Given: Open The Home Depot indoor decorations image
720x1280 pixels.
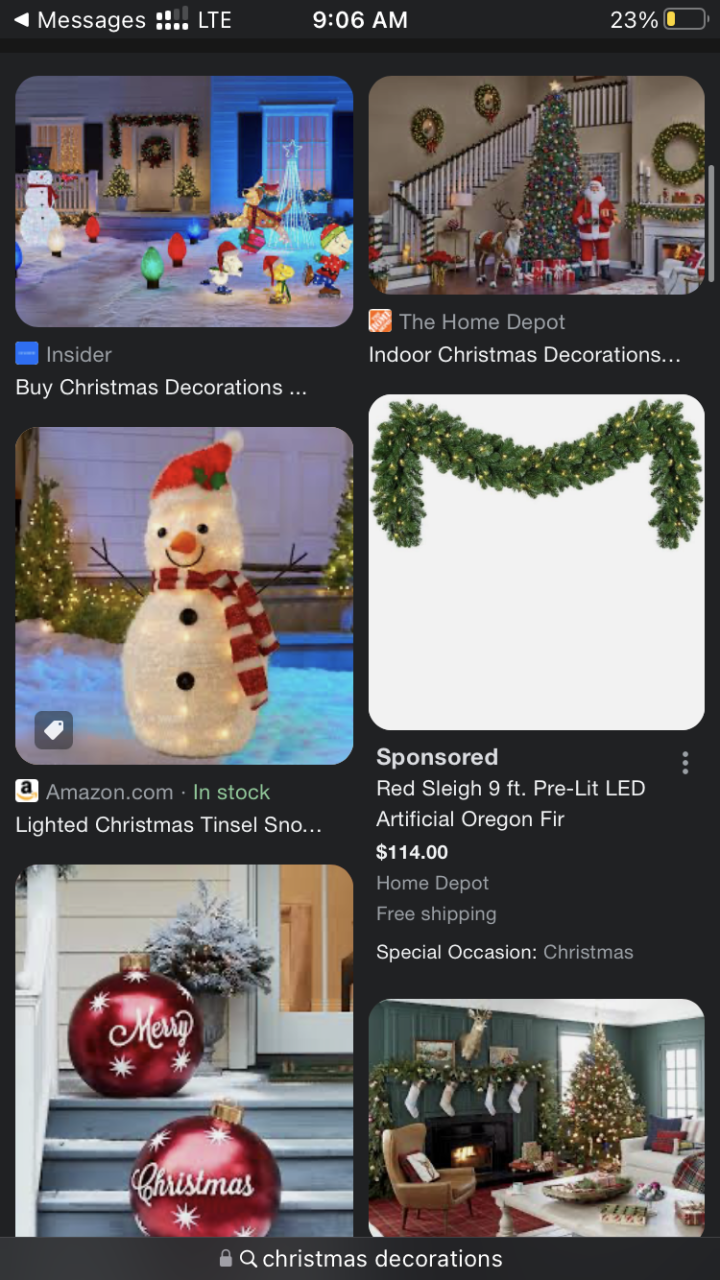Looking at the screenshot, I should tap(536, 186).
